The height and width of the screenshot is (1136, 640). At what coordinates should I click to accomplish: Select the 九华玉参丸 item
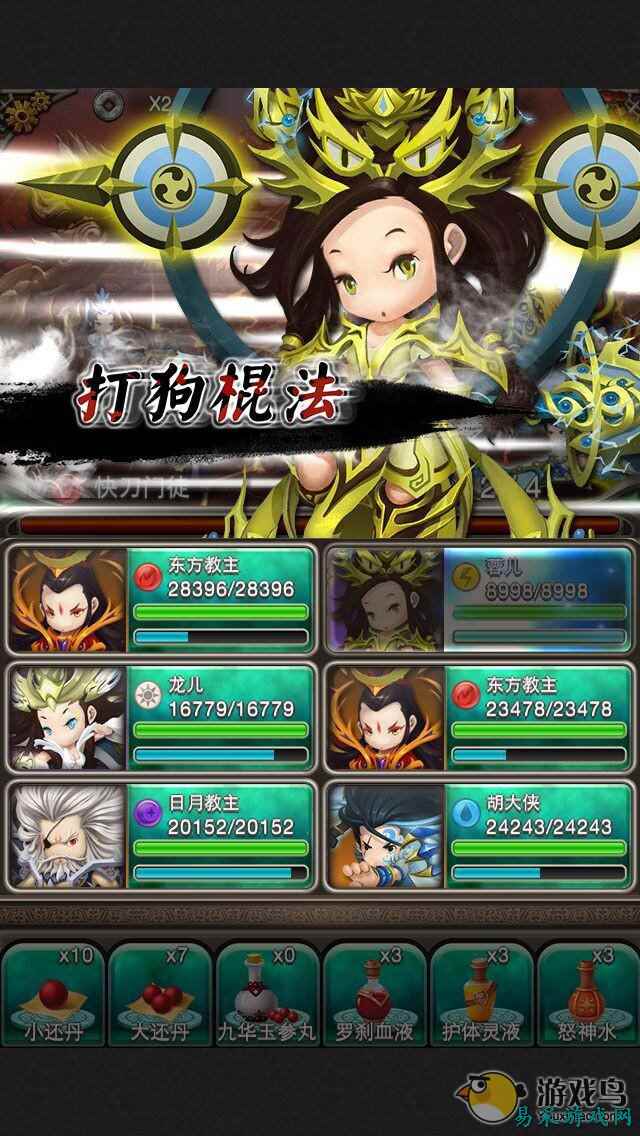pos(266,995)
